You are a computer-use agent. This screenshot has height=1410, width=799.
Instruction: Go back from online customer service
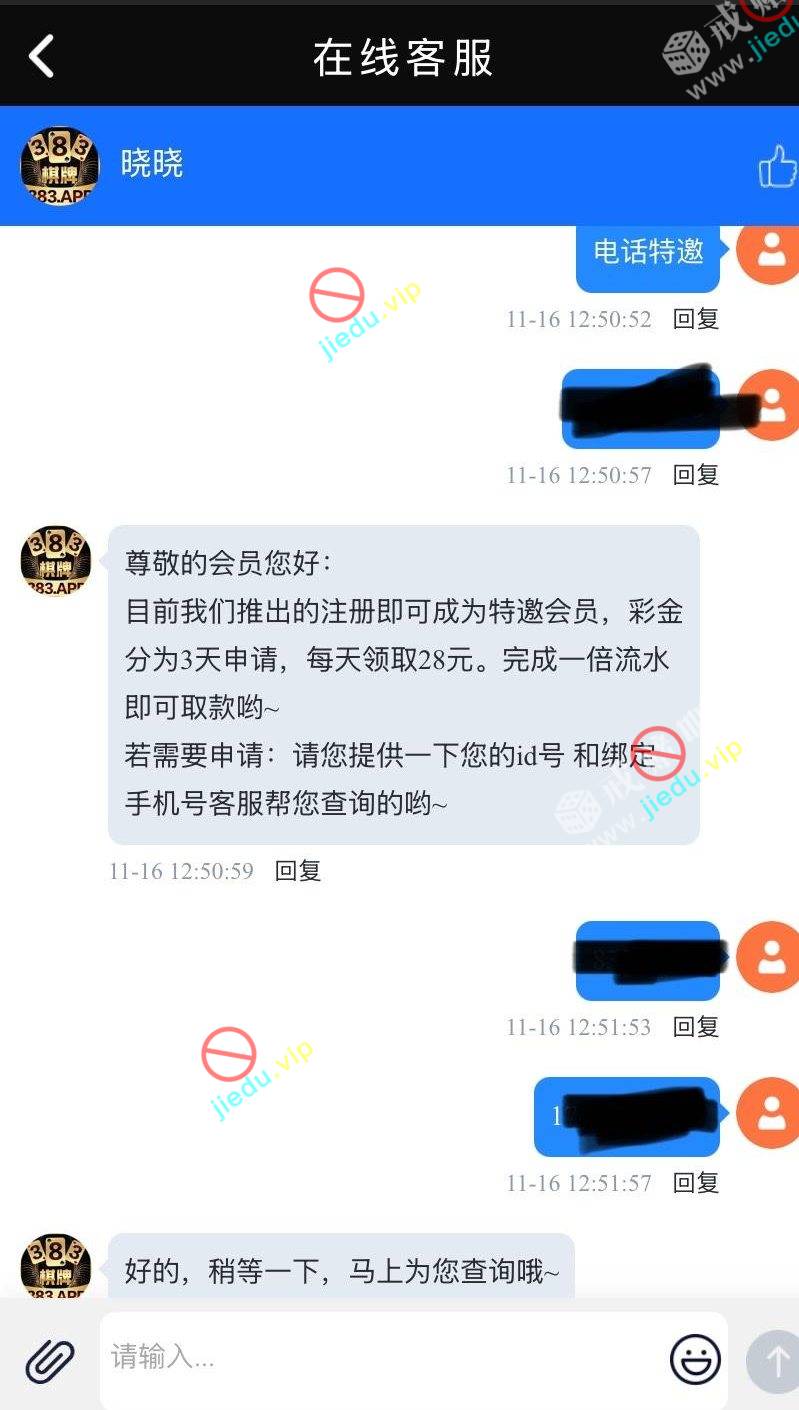[x=42, y=57]
